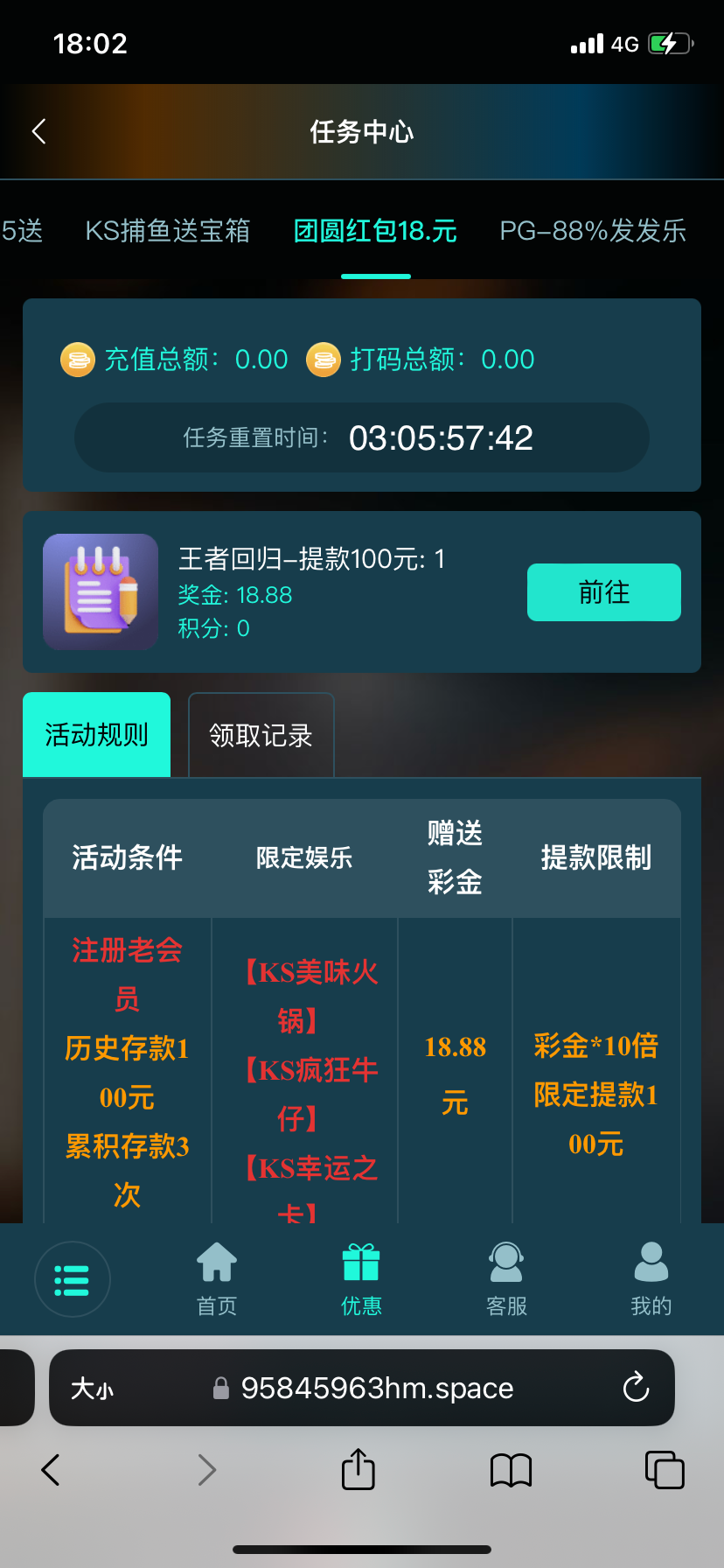The image size is (724, 1568).
Task: Open Safari bookmarks
Action: point(511,1470)
